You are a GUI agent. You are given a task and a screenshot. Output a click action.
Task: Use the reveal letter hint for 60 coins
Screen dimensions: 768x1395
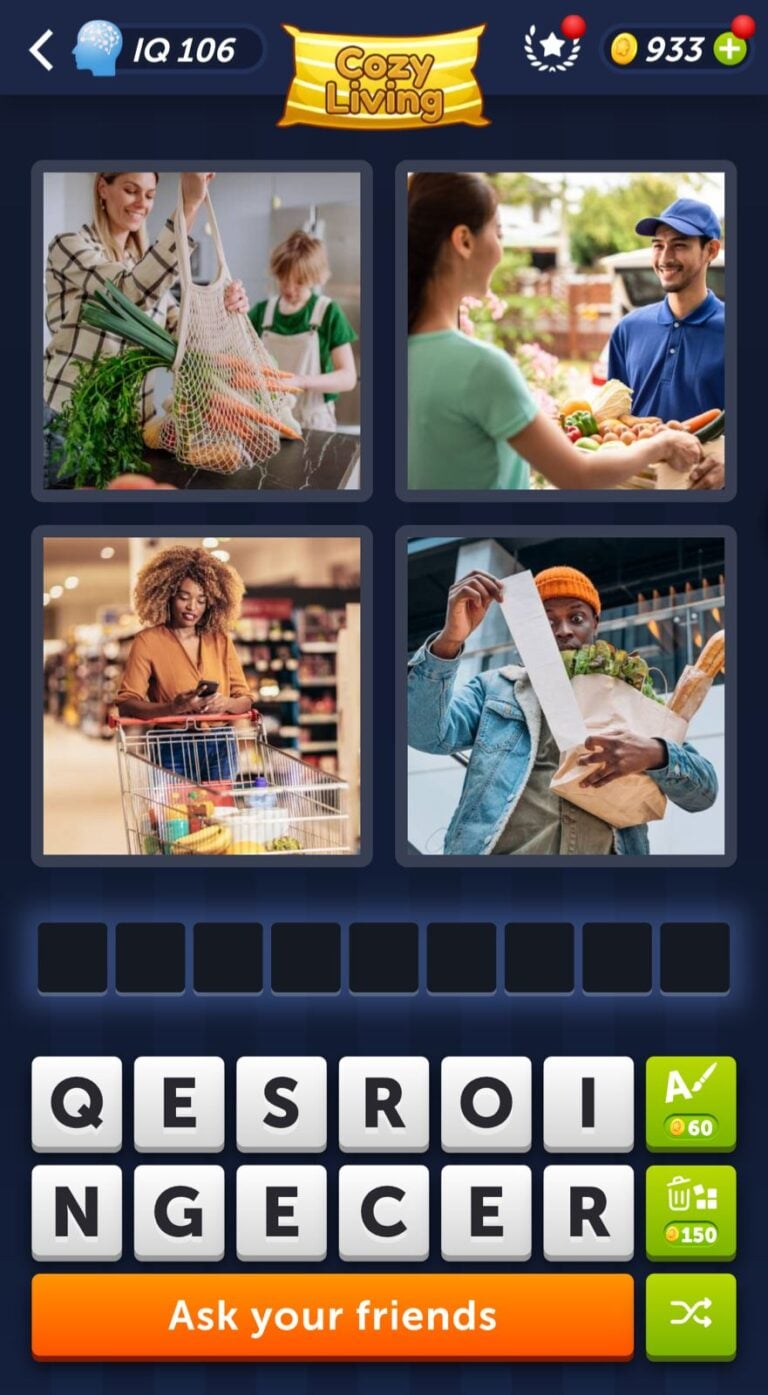(690, 1103)
